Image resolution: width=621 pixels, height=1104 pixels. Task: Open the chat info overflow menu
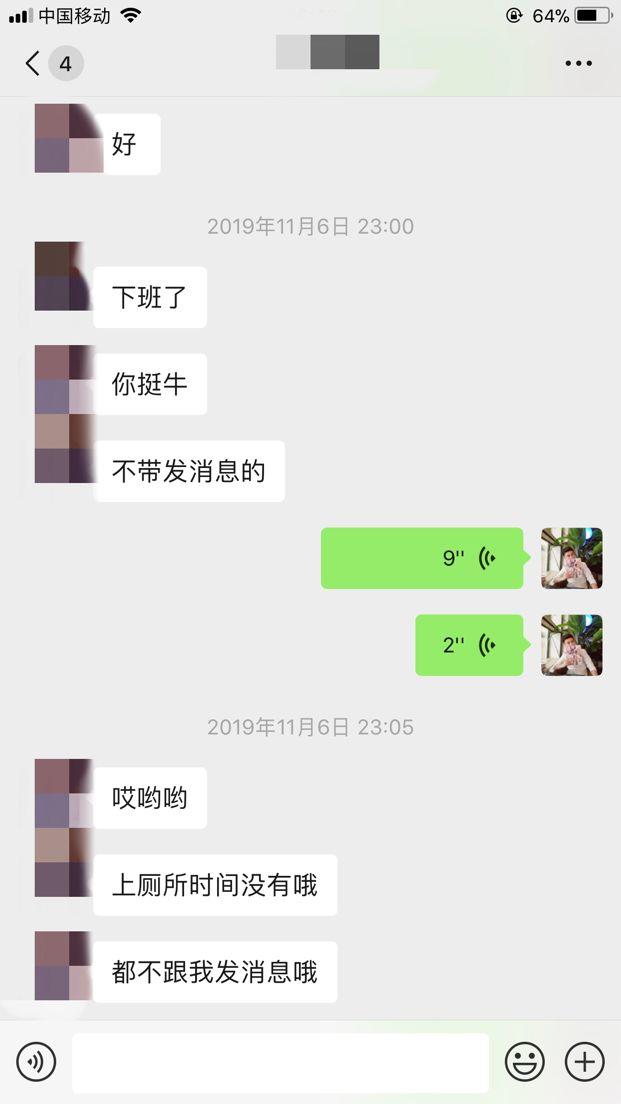click(578, 64)
